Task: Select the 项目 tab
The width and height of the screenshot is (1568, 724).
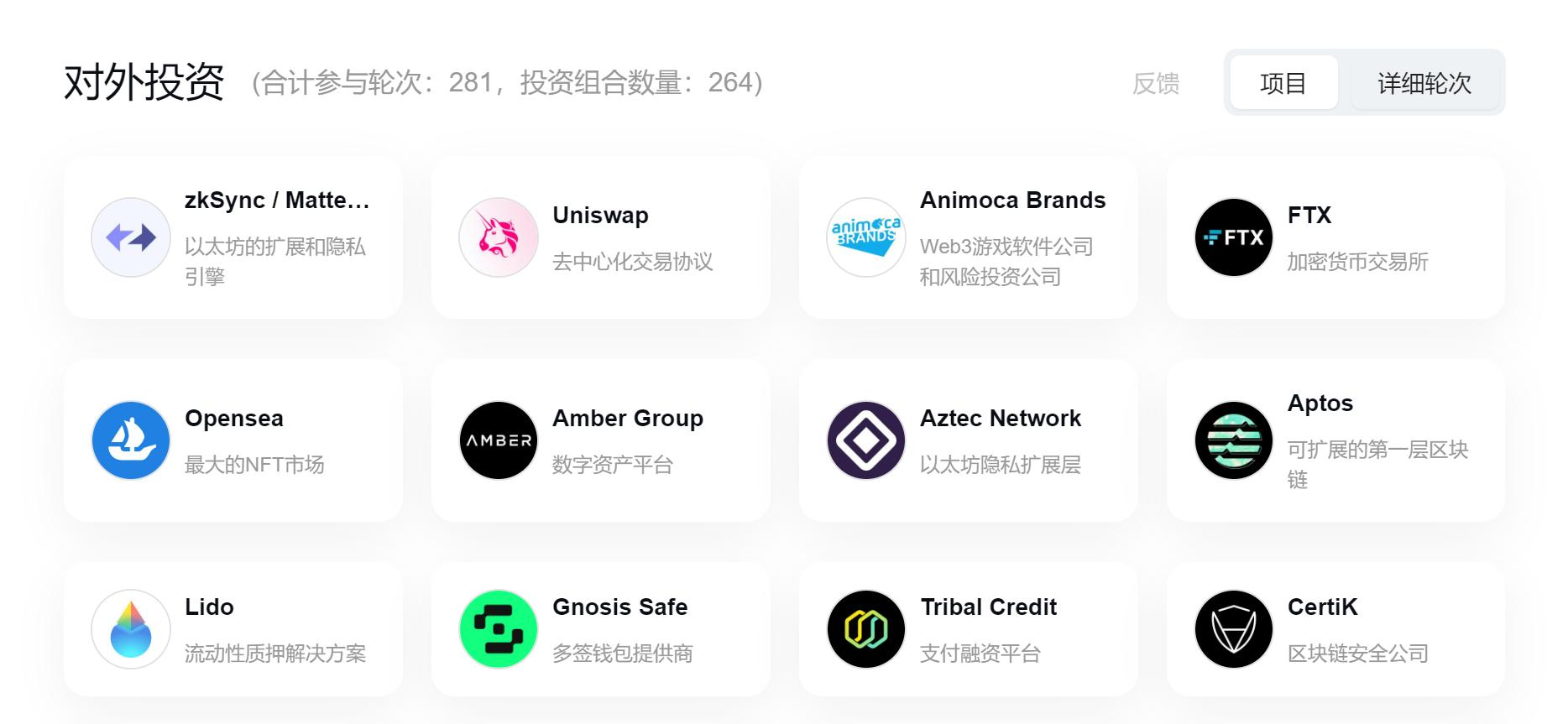Action: pos(1283,83)
